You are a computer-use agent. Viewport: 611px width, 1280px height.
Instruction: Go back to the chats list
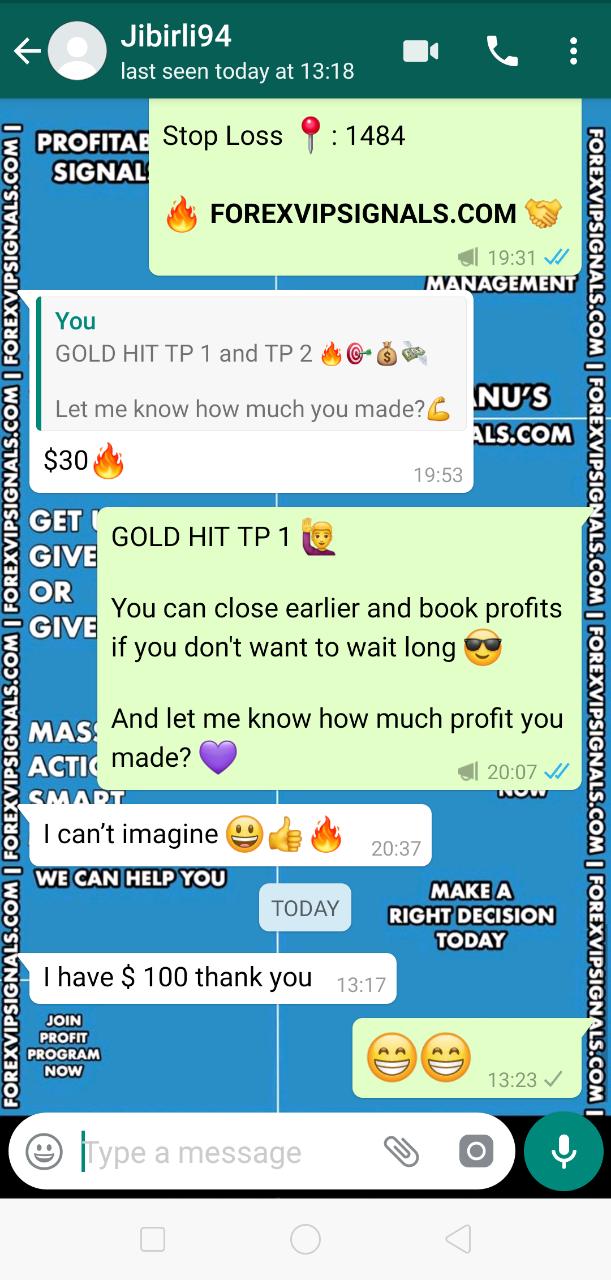point(27,51)
